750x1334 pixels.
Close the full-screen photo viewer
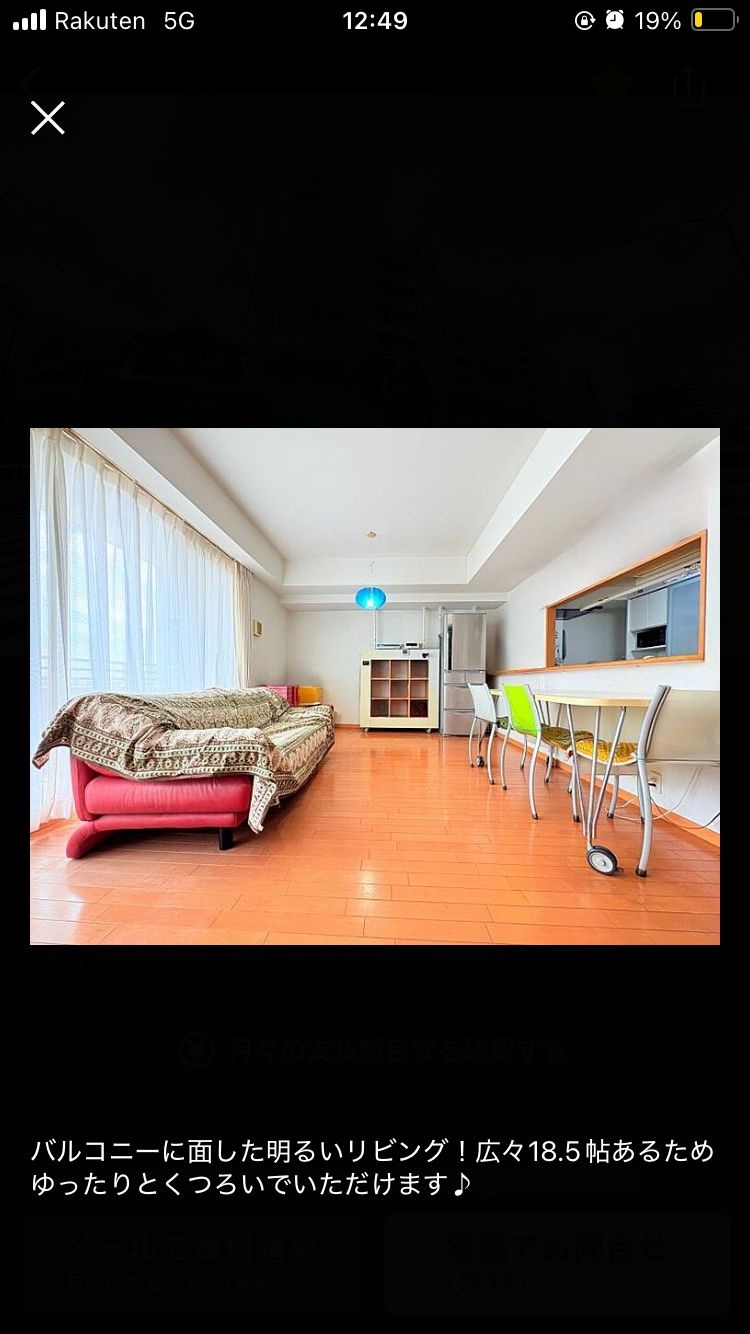[47, 118]
